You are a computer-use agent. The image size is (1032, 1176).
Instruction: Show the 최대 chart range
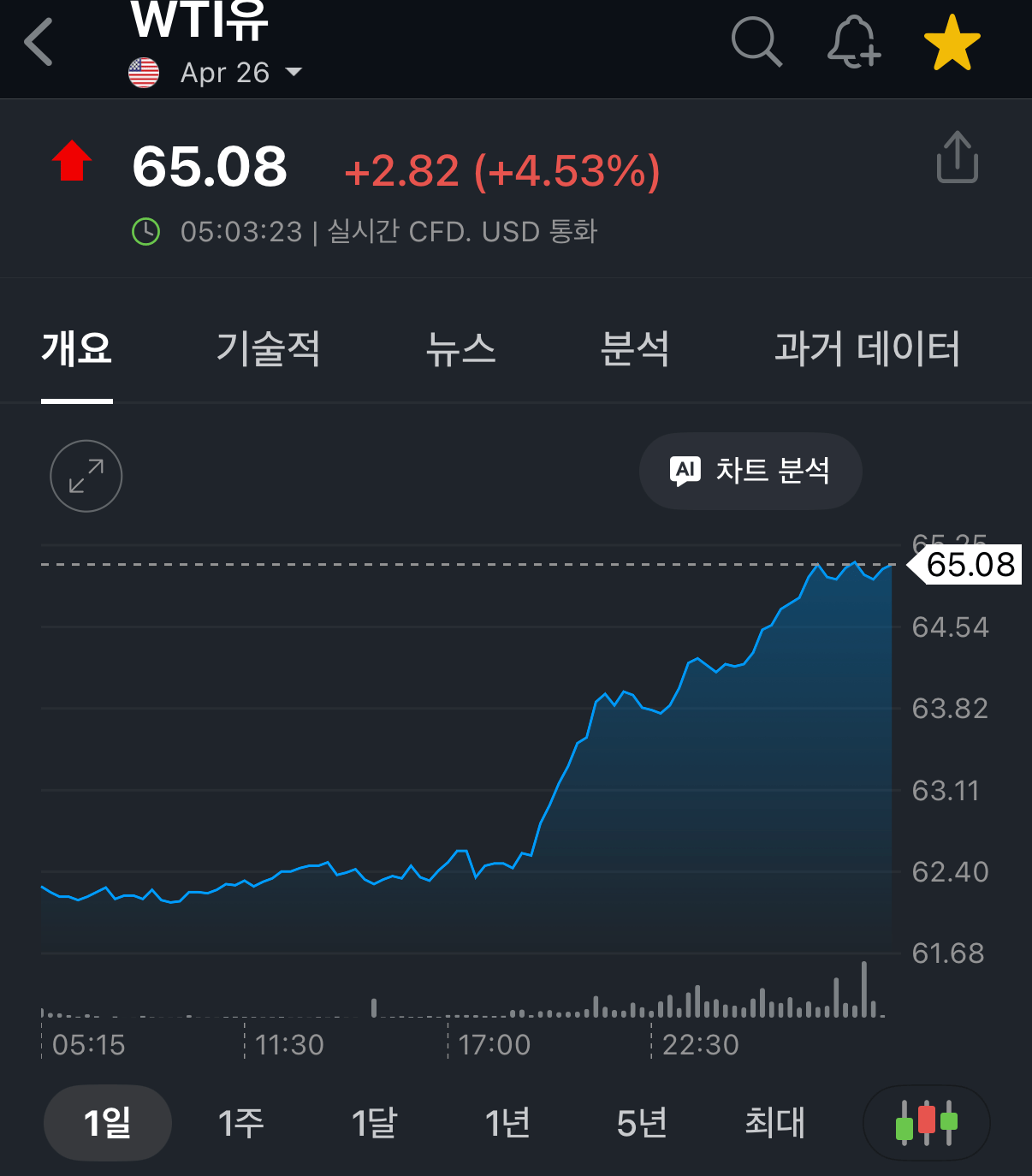(x=774, y=1123)
